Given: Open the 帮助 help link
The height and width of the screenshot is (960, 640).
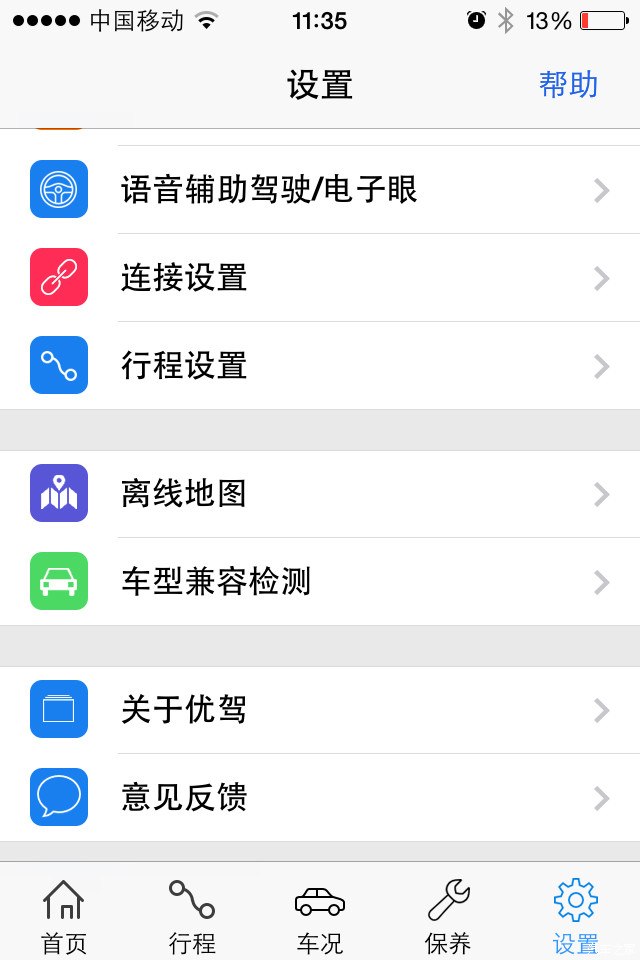Looking at the screenshot, I should tap(568, 85).
